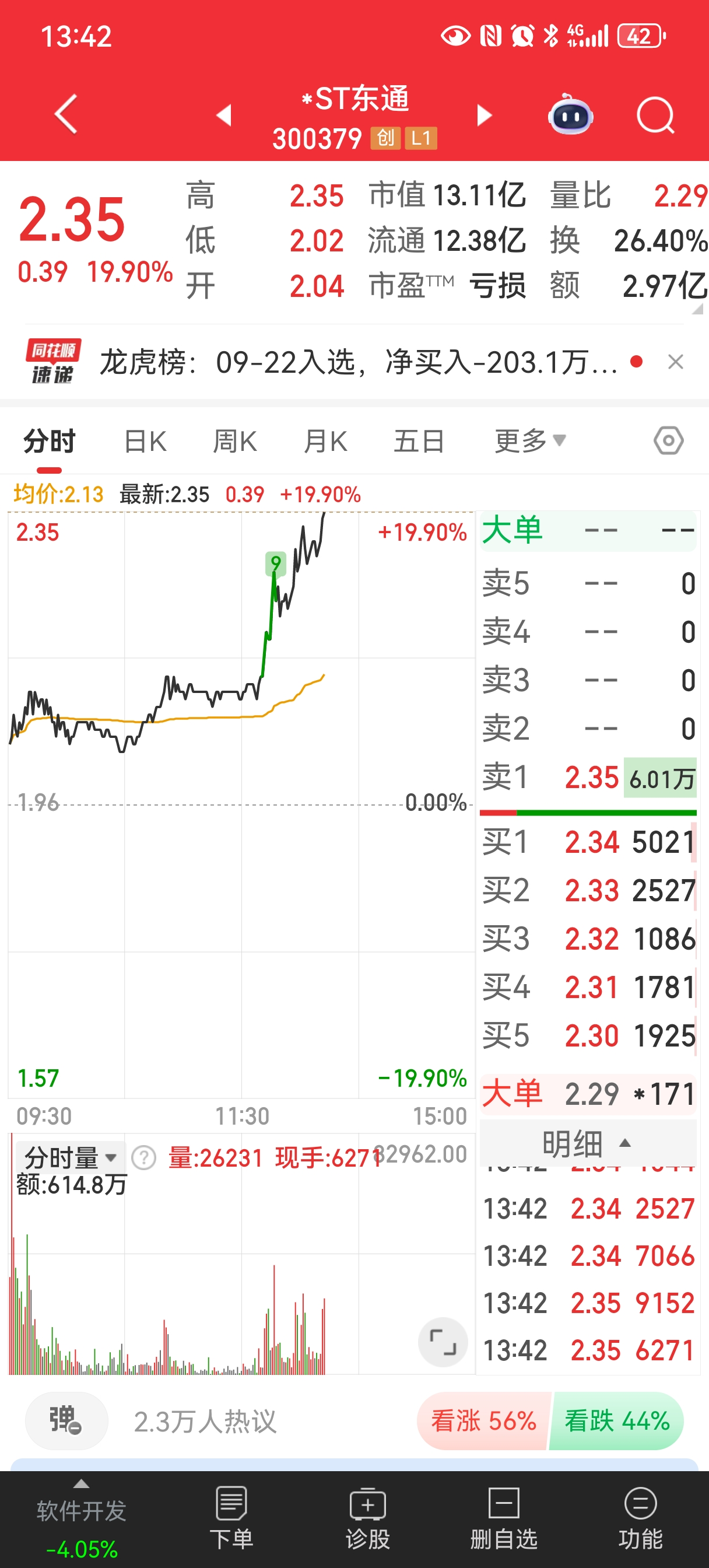This screenshot has height=1568, width=709.
Task: Expand the chart to fullscreen
Action: [443, 1342]
